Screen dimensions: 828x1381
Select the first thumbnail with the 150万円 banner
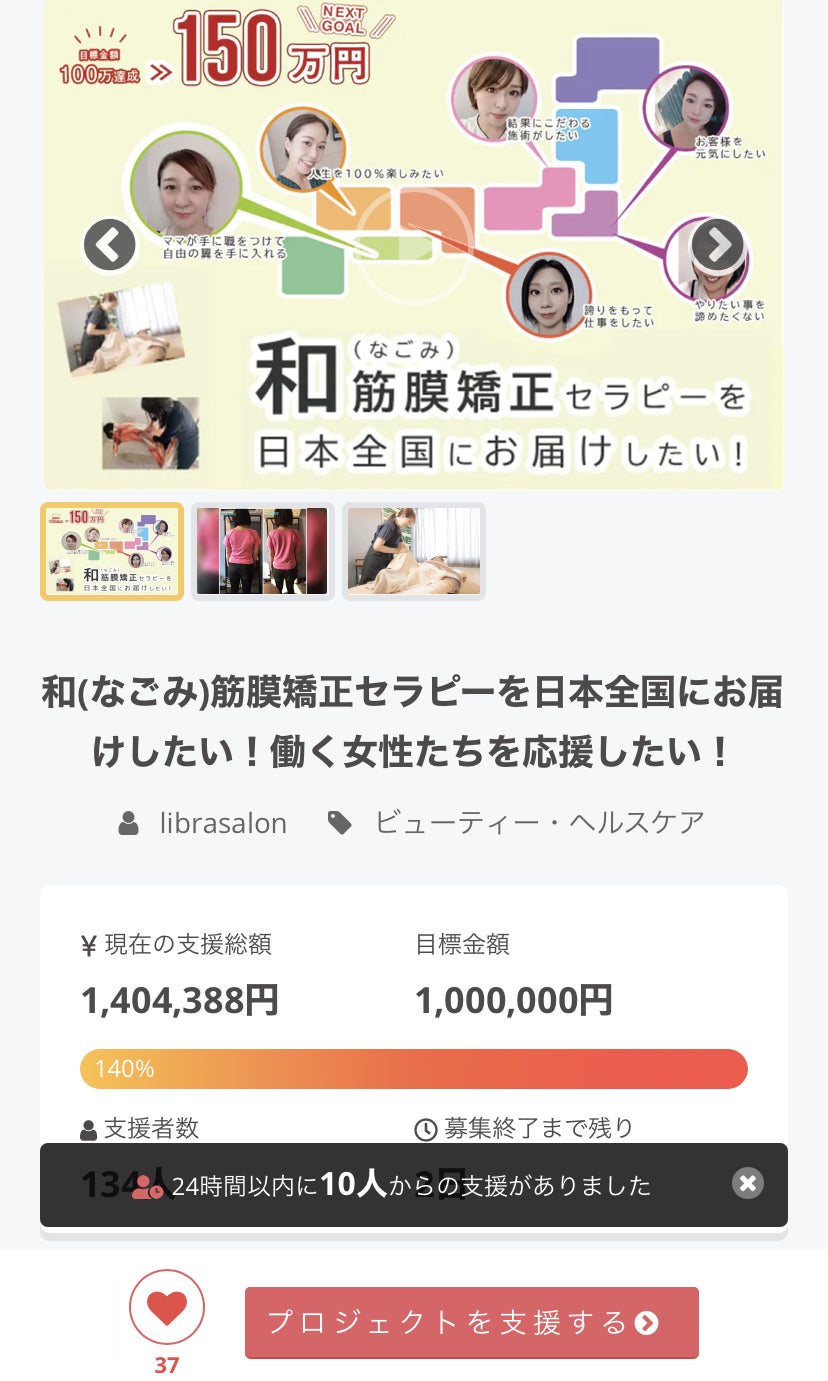(112, 551)
